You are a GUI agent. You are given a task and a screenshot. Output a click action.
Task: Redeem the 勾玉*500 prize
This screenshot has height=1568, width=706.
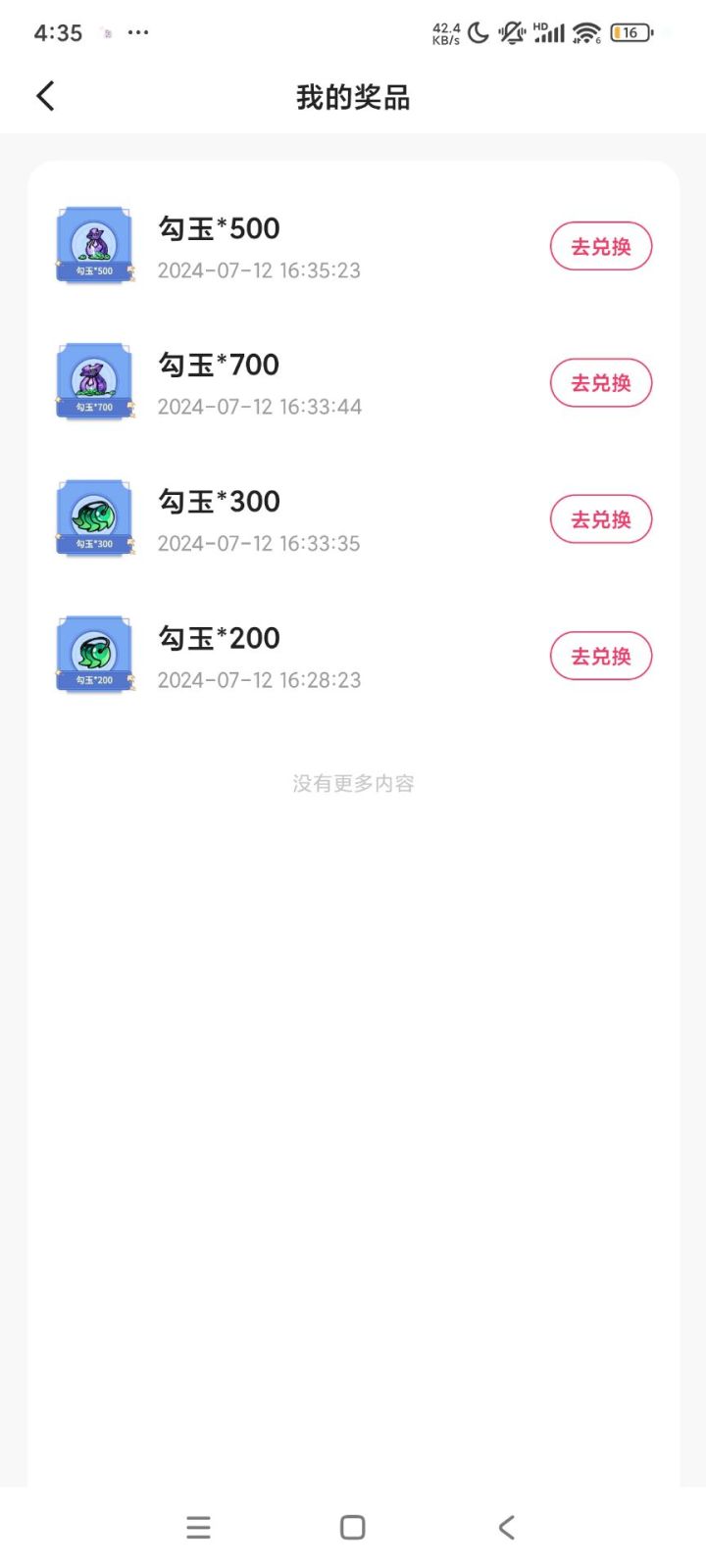click(600, 246)
